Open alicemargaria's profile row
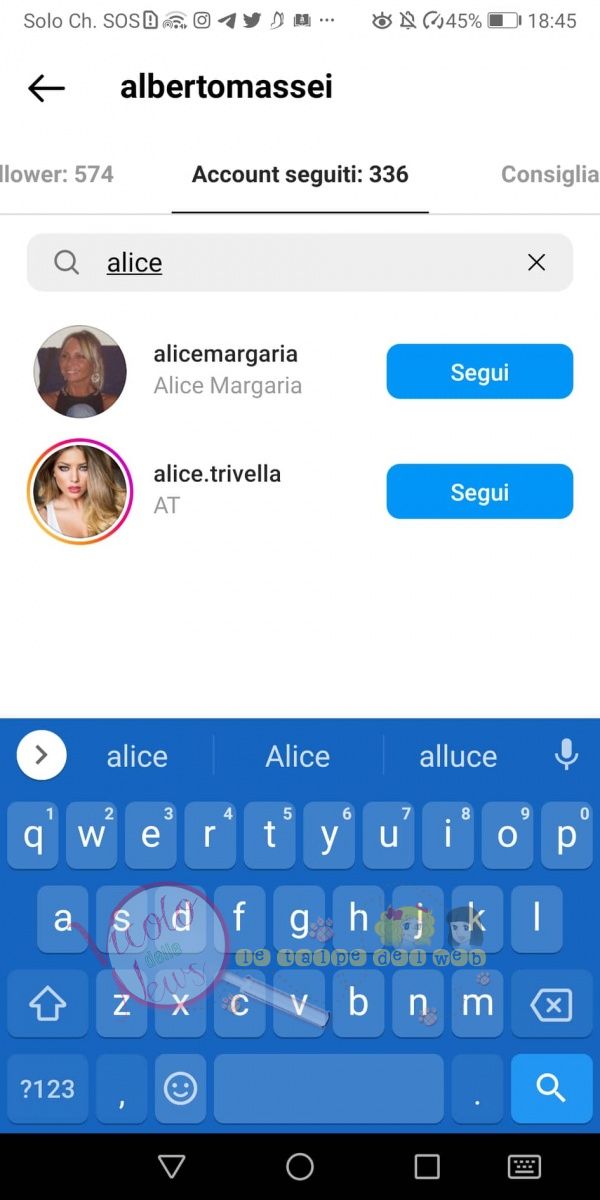Image resolution: width=600 pixels, height=1200 pixels. point(226,370)
